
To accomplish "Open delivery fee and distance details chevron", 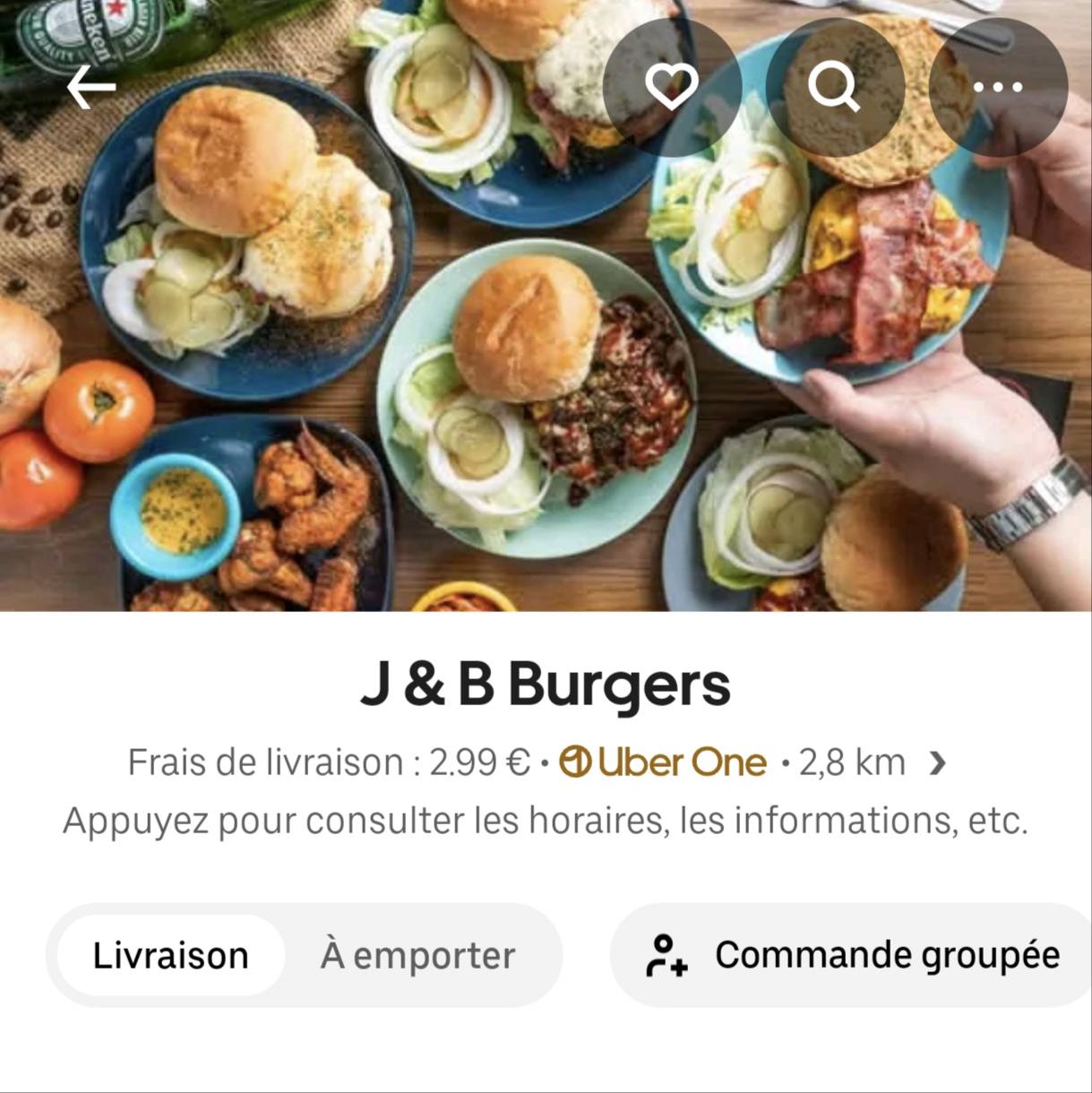I will point(937,763).
